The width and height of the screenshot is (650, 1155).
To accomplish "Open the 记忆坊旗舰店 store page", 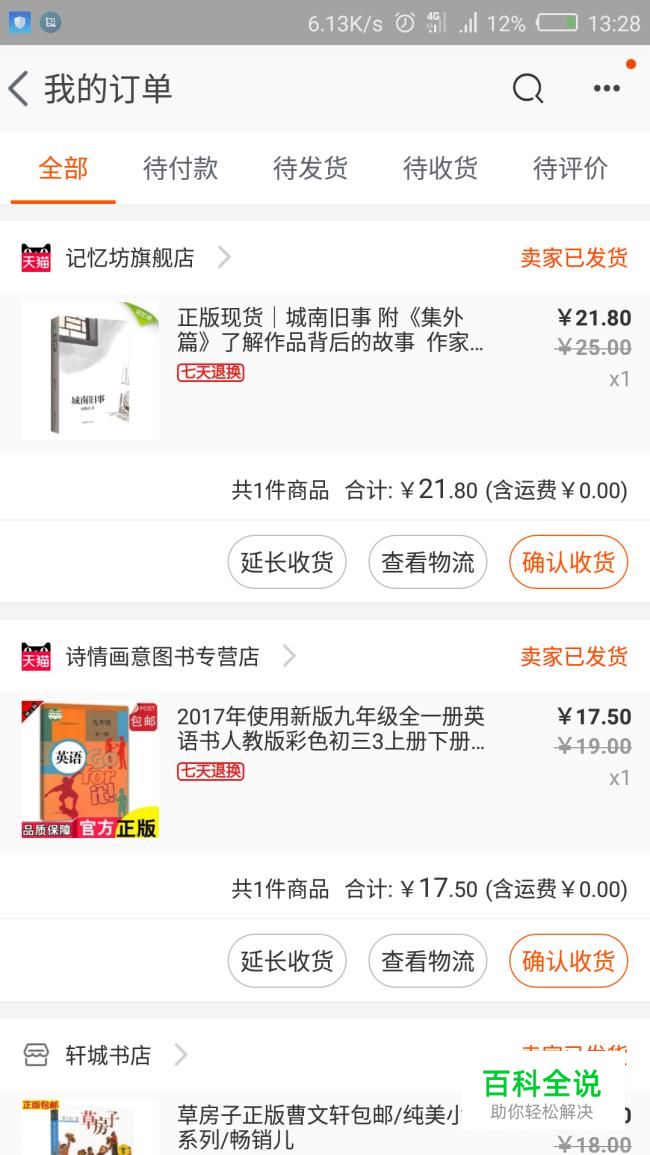I will 129,258.
